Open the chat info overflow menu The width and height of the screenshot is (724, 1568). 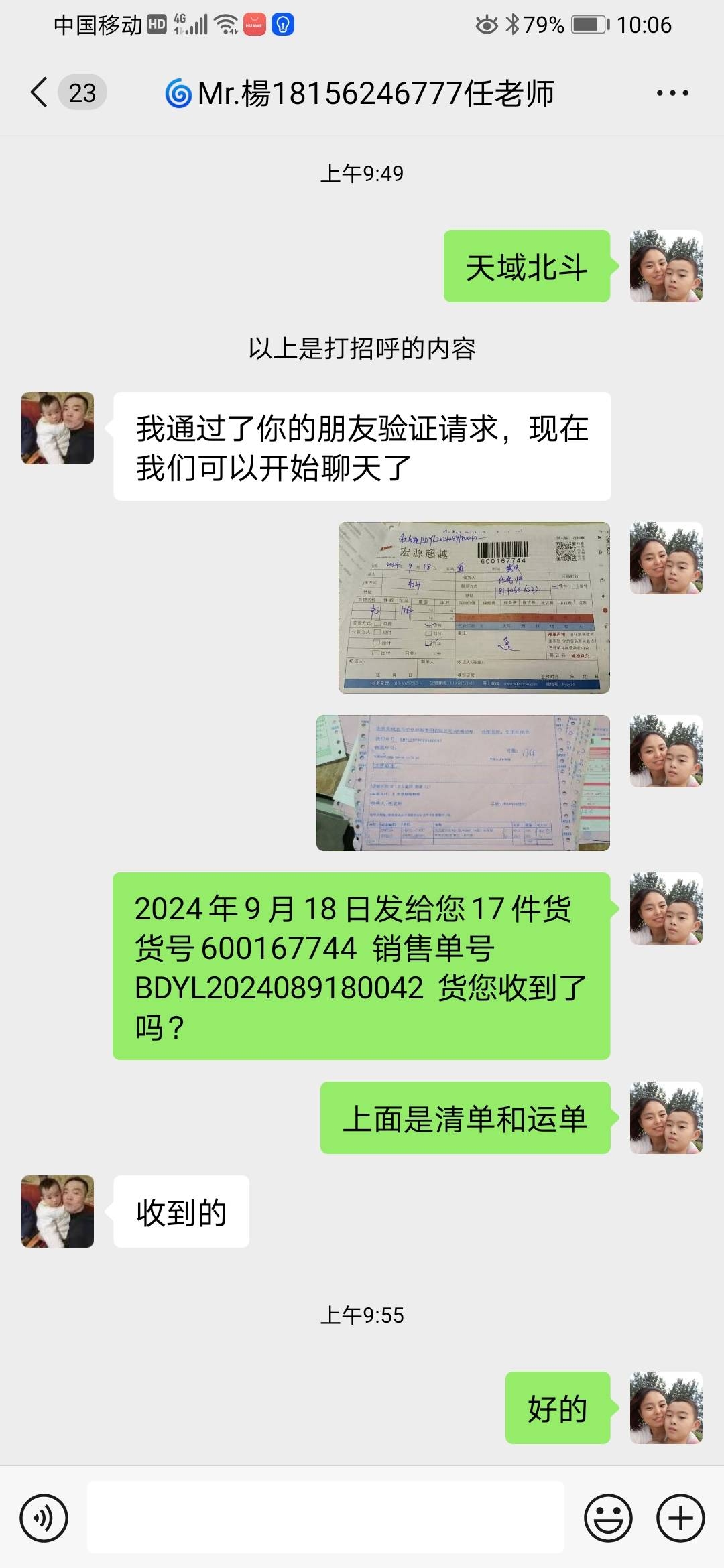672,93
